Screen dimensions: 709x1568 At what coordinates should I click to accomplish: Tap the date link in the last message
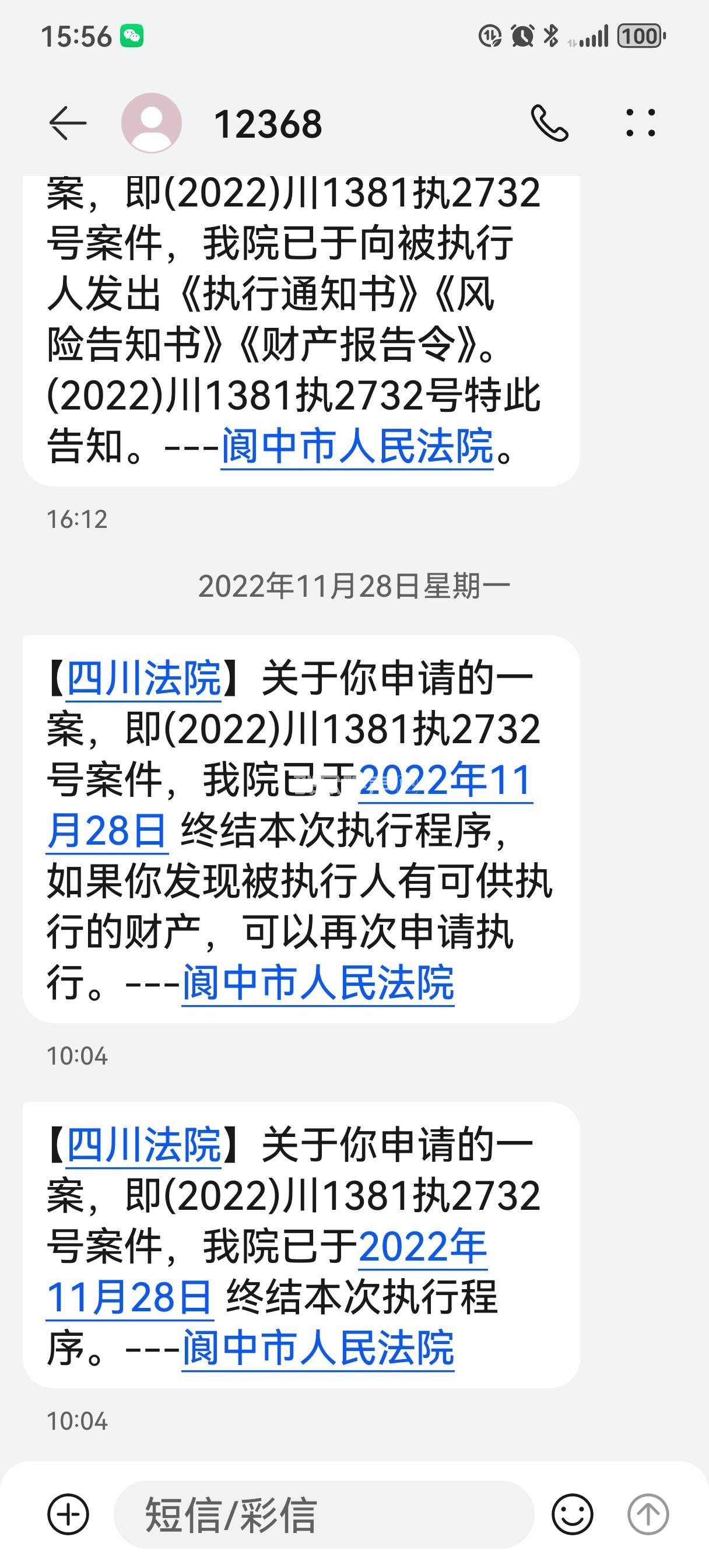(422, 1247)
